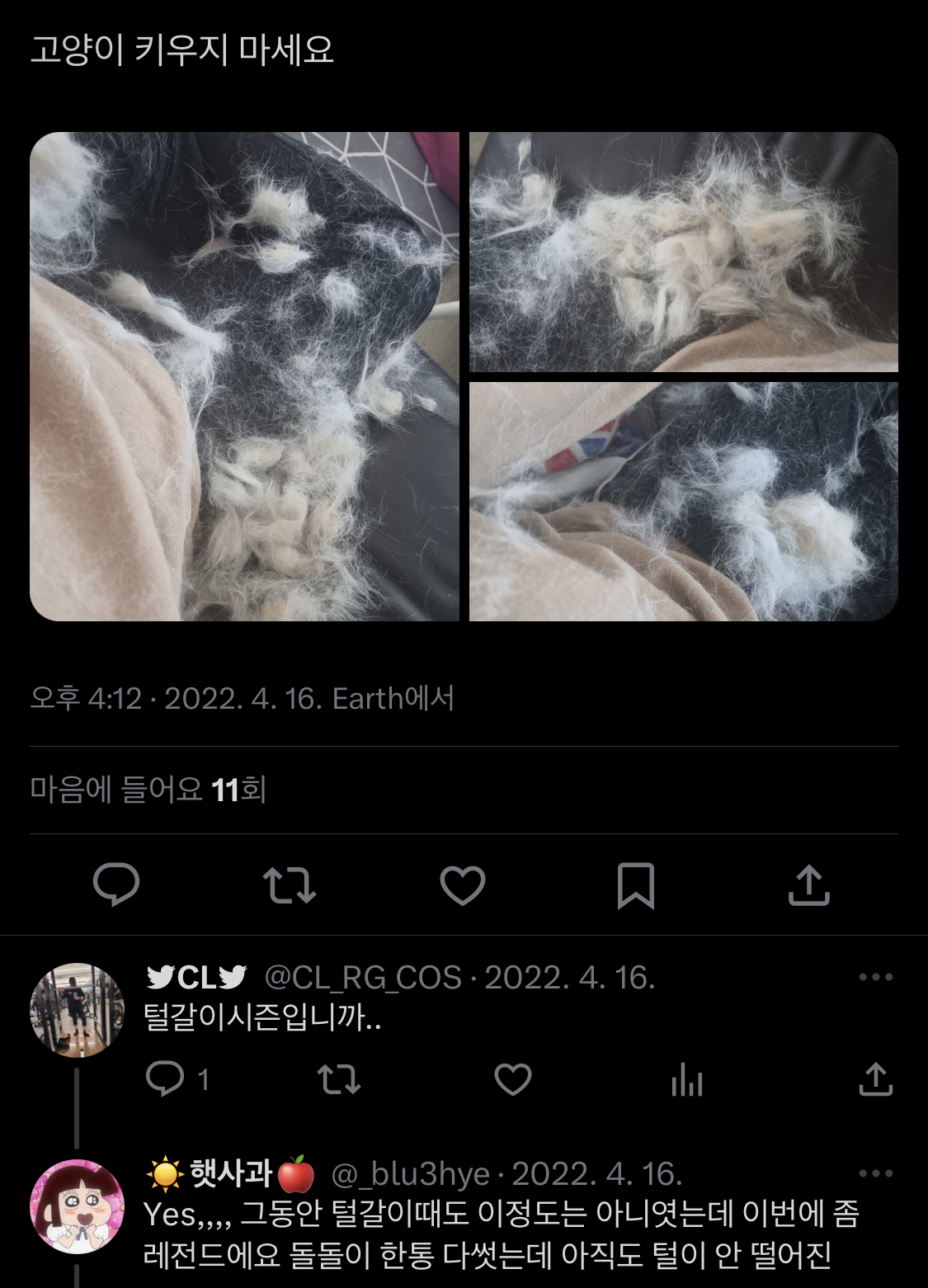Bookmark the main tweet
This screenshot has height=1288, width=928.
pyautogui.click(x=636, y=885)
